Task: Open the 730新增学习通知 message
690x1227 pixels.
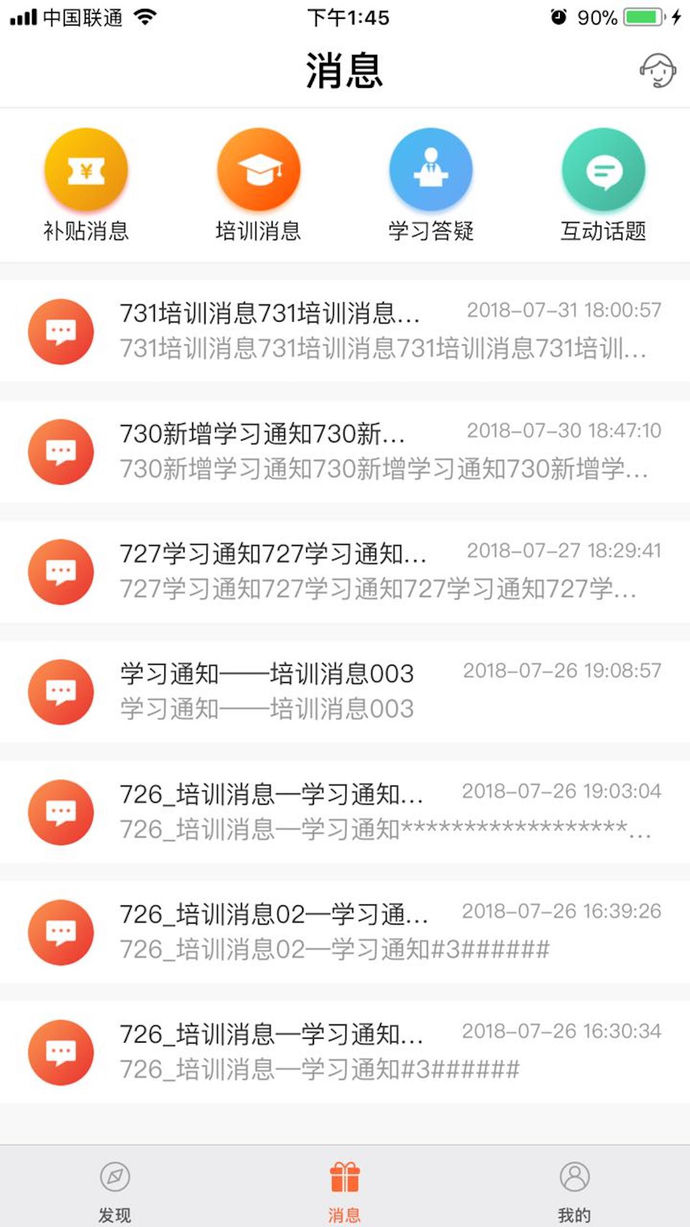Action: click(x=345, y=451)
